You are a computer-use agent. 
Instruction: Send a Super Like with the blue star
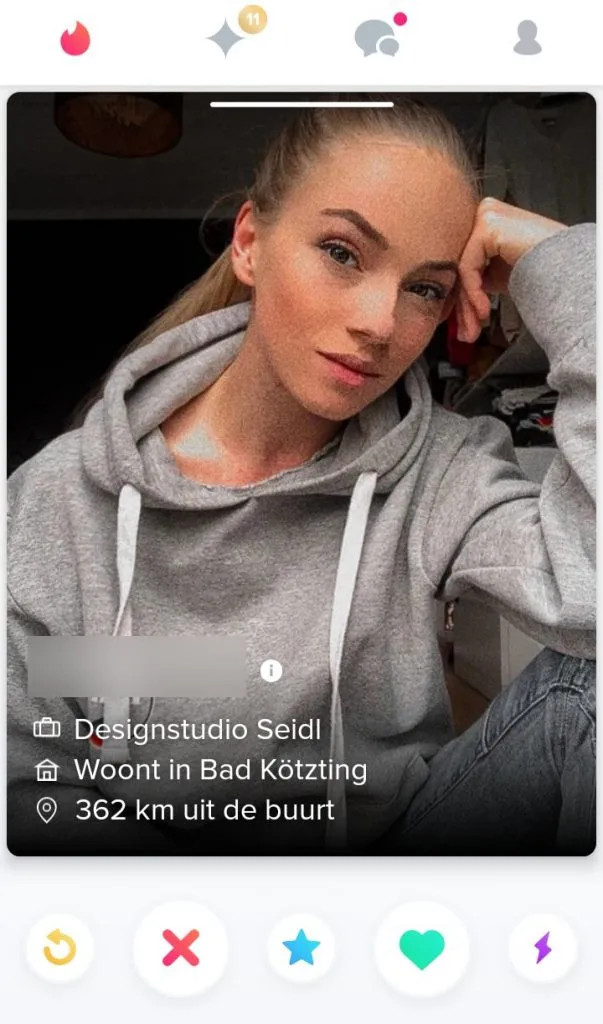pyautogui.click(x=301, y=948)
